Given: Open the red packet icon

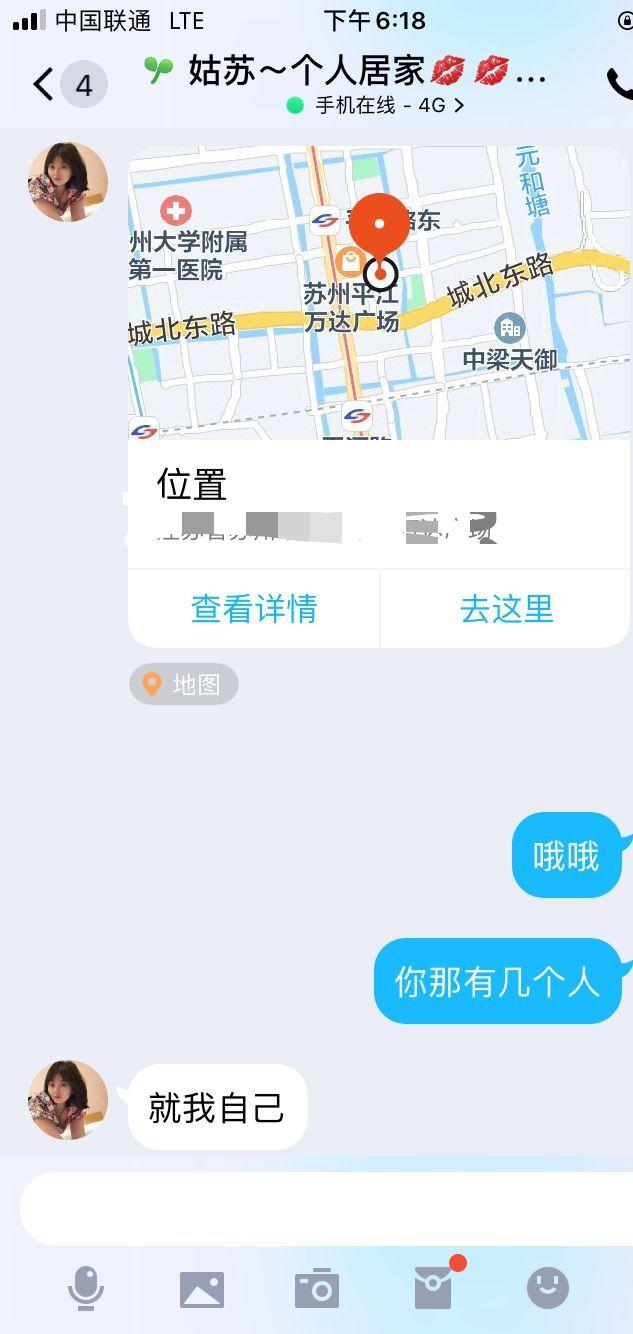Looking at the screenshot, I should 434,1287.
